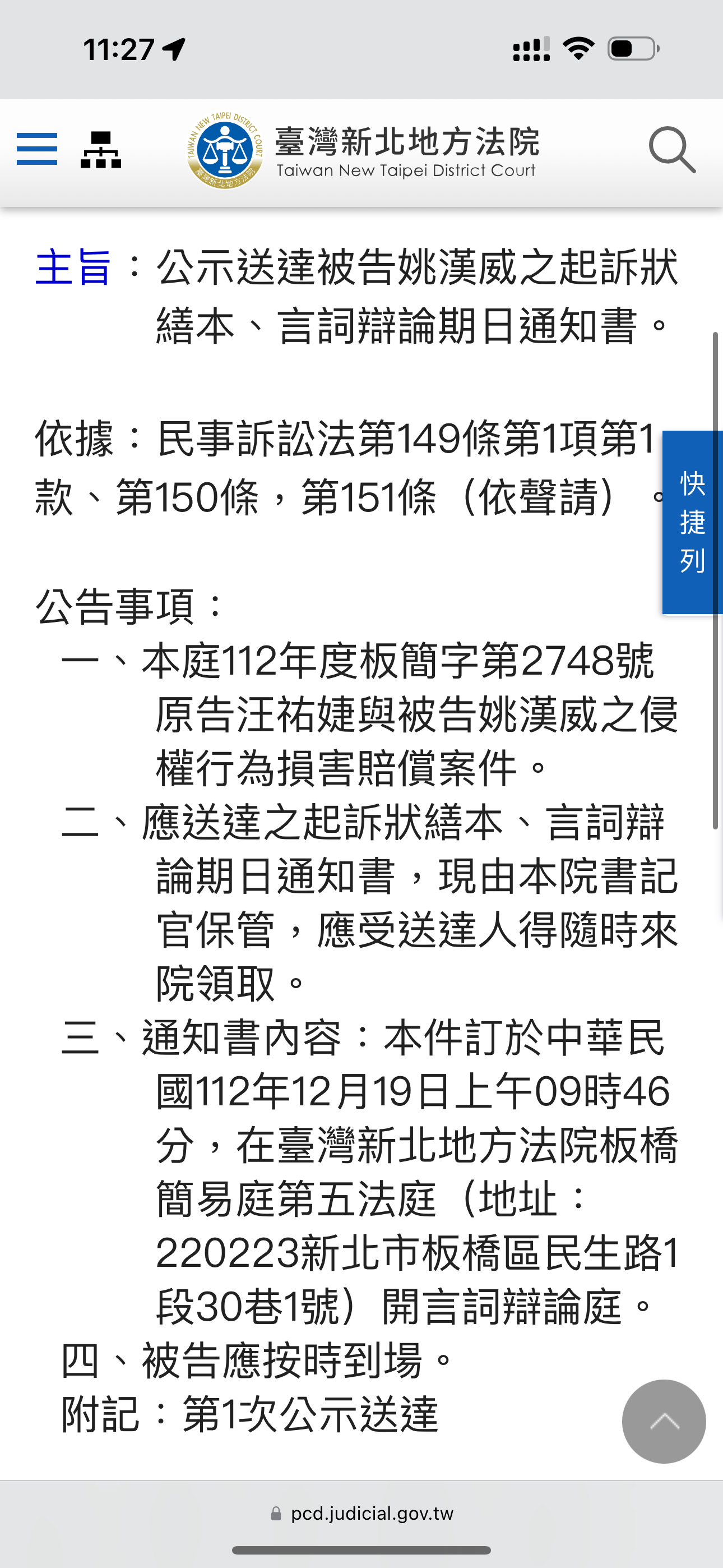Go to Taiwan New Taipei District Court homepage
Viewport: 723px width, 1568px height.
(x=363, y=150)
